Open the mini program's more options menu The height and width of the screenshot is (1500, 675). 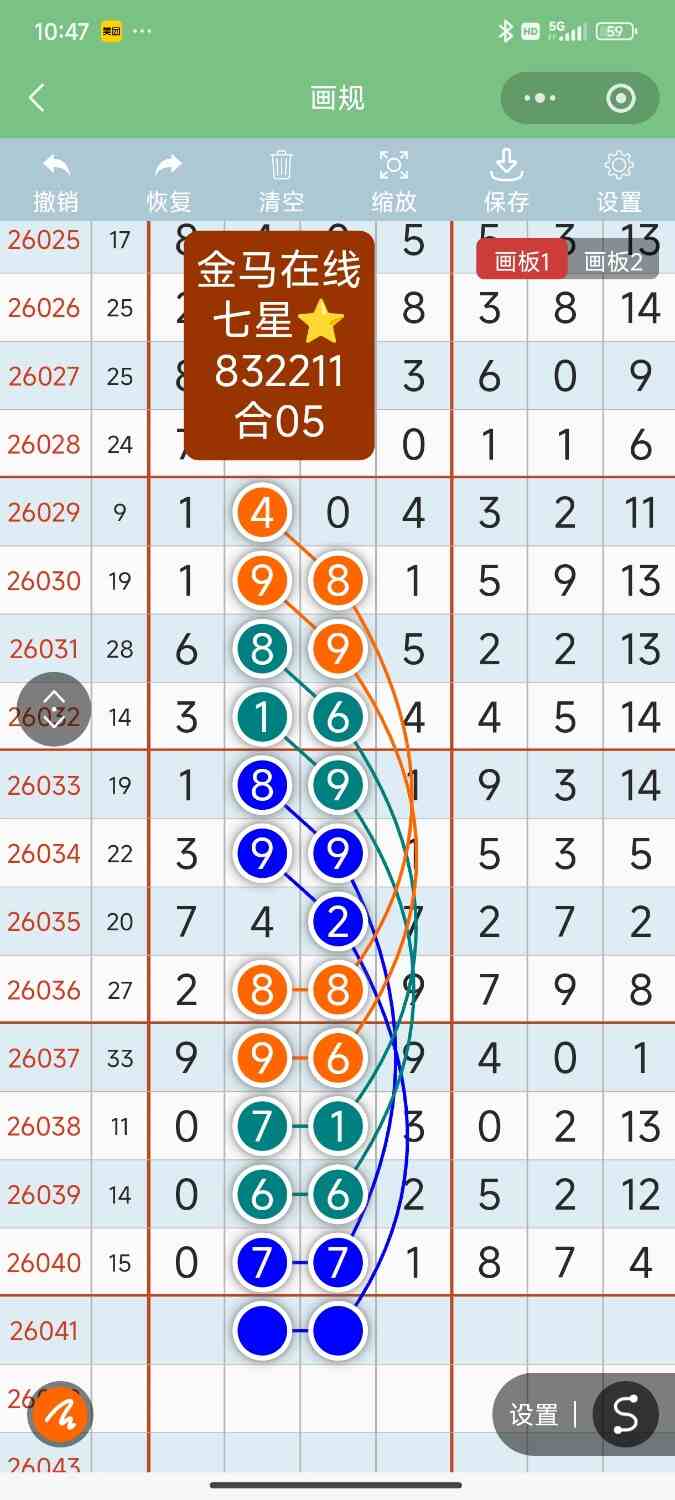tap(540, 98)
